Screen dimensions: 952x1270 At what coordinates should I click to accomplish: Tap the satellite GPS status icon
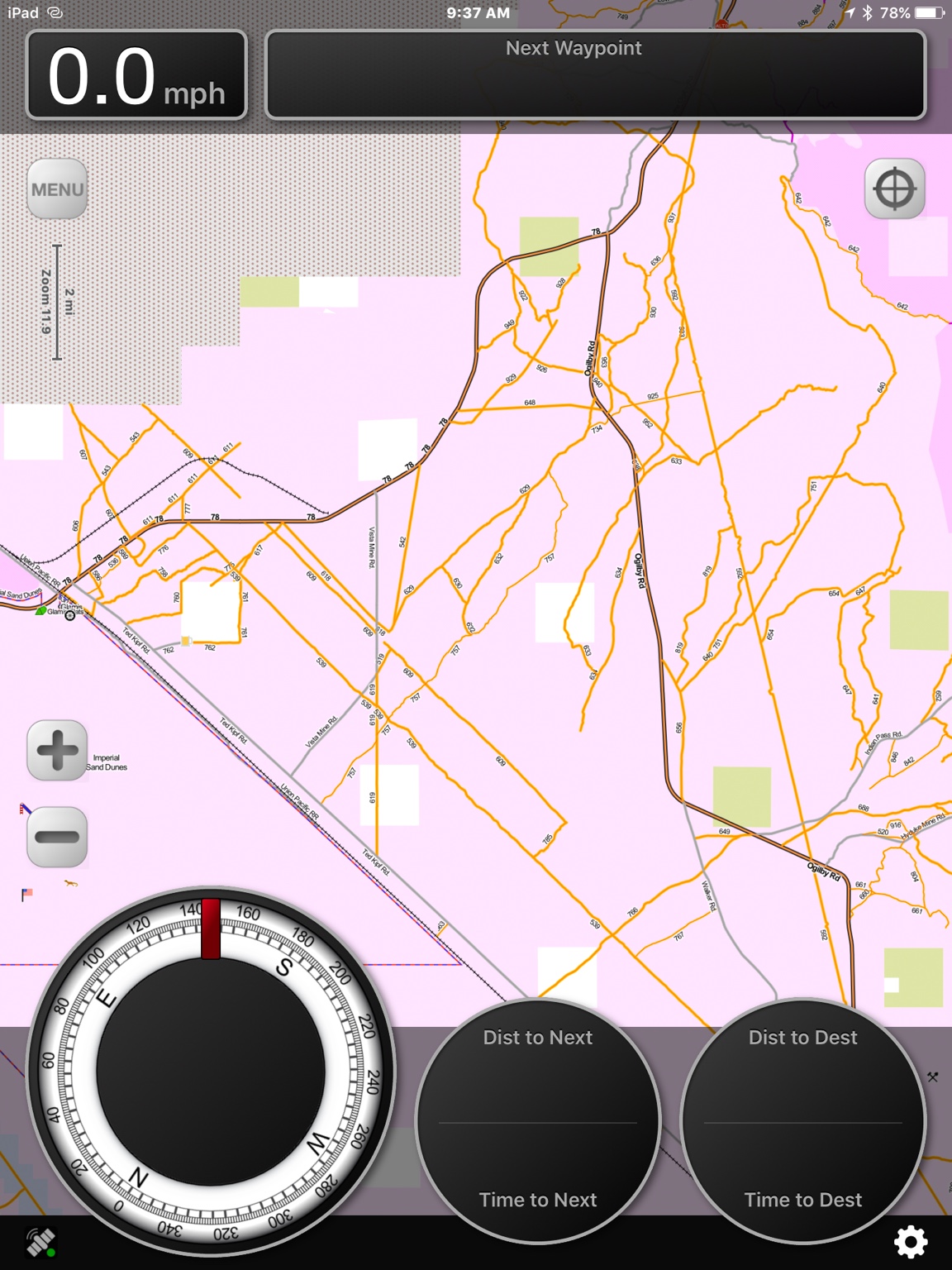tap(40, 1242)
